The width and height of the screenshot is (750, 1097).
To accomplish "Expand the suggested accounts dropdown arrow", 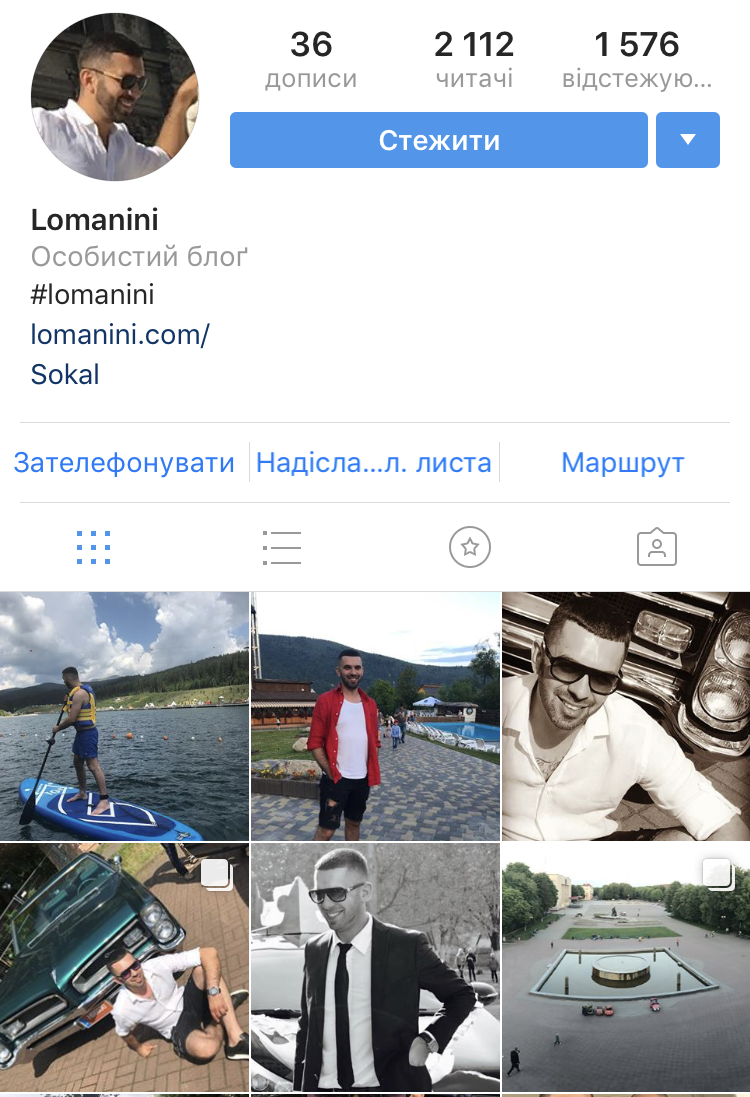I will click(x=688, y=140).
